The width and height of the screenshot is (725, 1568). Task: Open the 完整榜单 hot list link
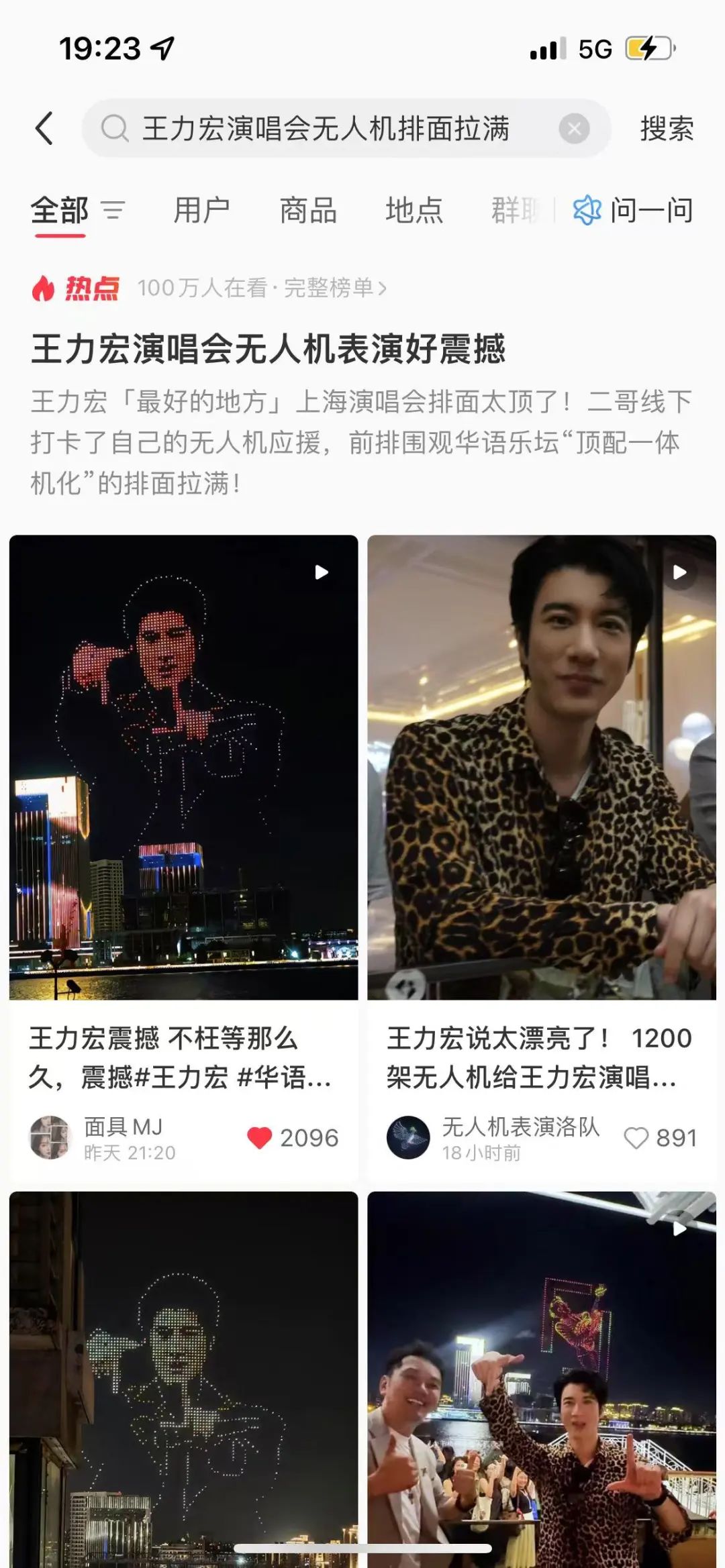point(334,288)
